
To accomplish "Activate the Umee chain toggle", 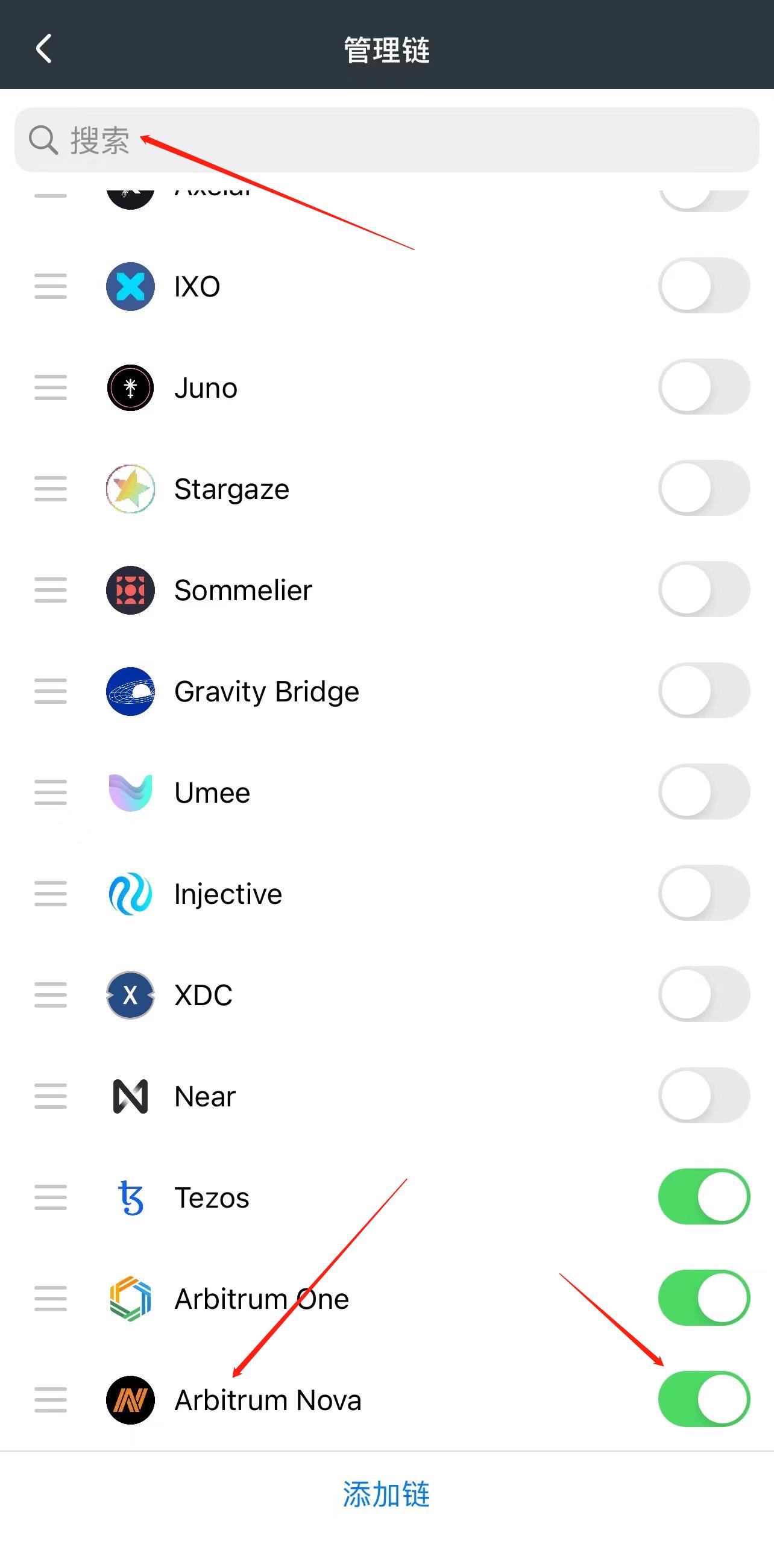I will click(703, 792).
